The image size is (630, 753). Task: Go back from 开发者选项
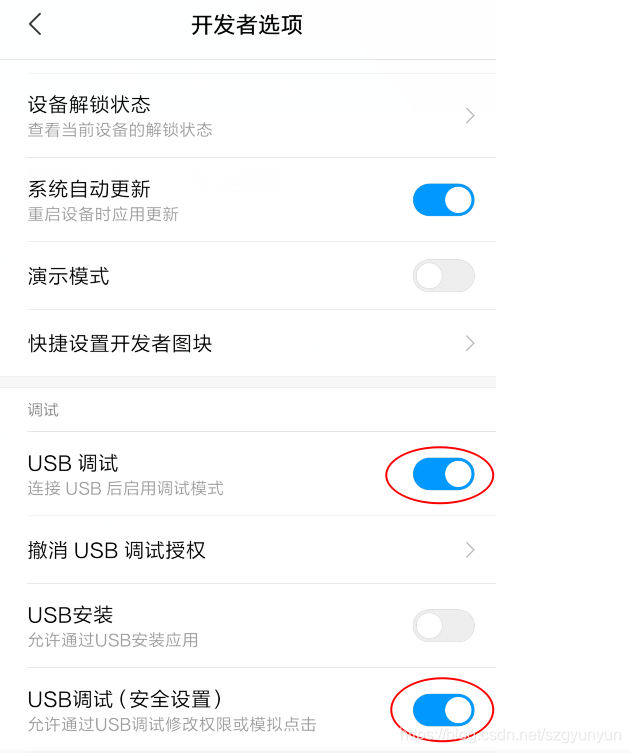[x=36, y=25]
